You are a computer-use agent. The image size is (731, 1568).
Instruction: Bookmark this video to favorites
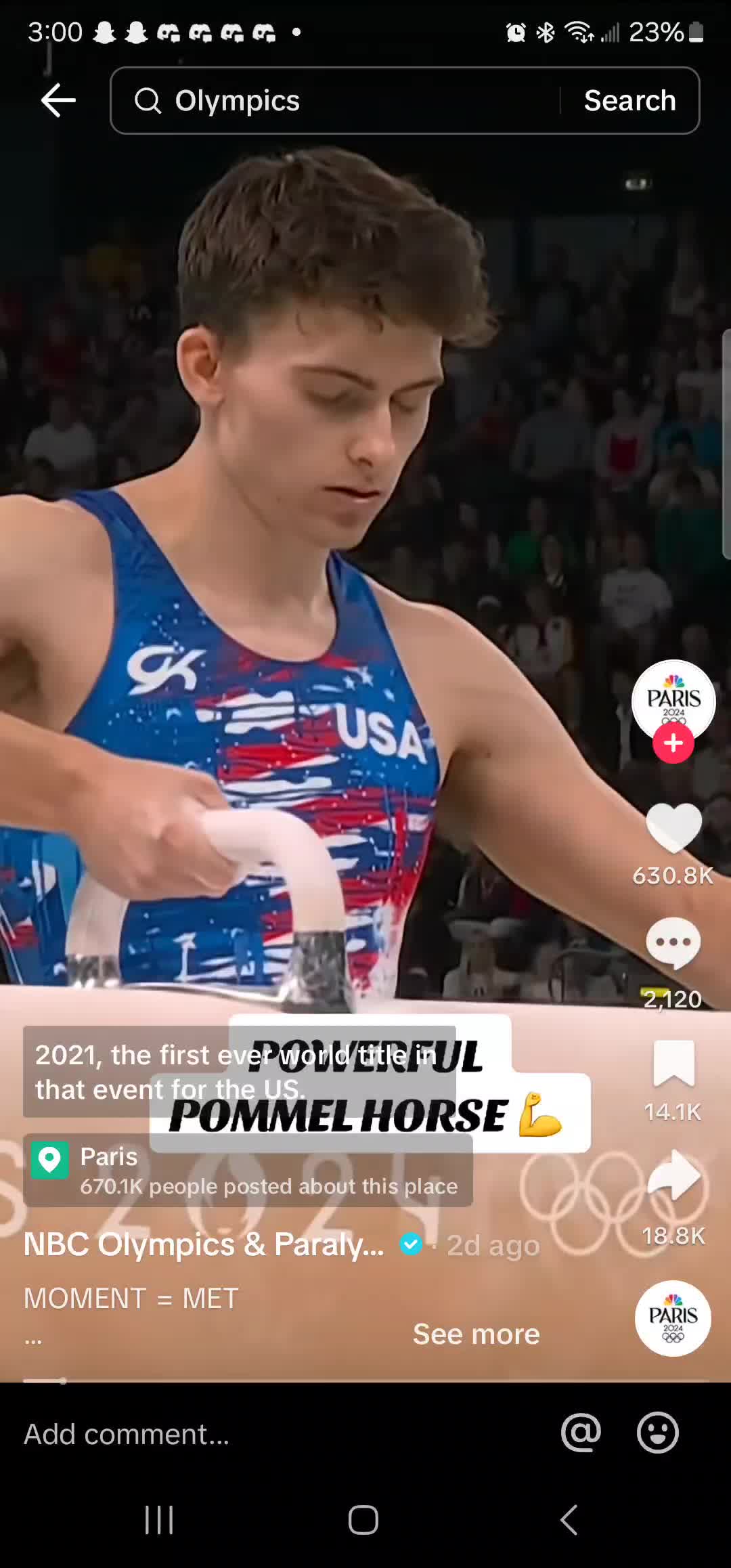[673, 1064]
